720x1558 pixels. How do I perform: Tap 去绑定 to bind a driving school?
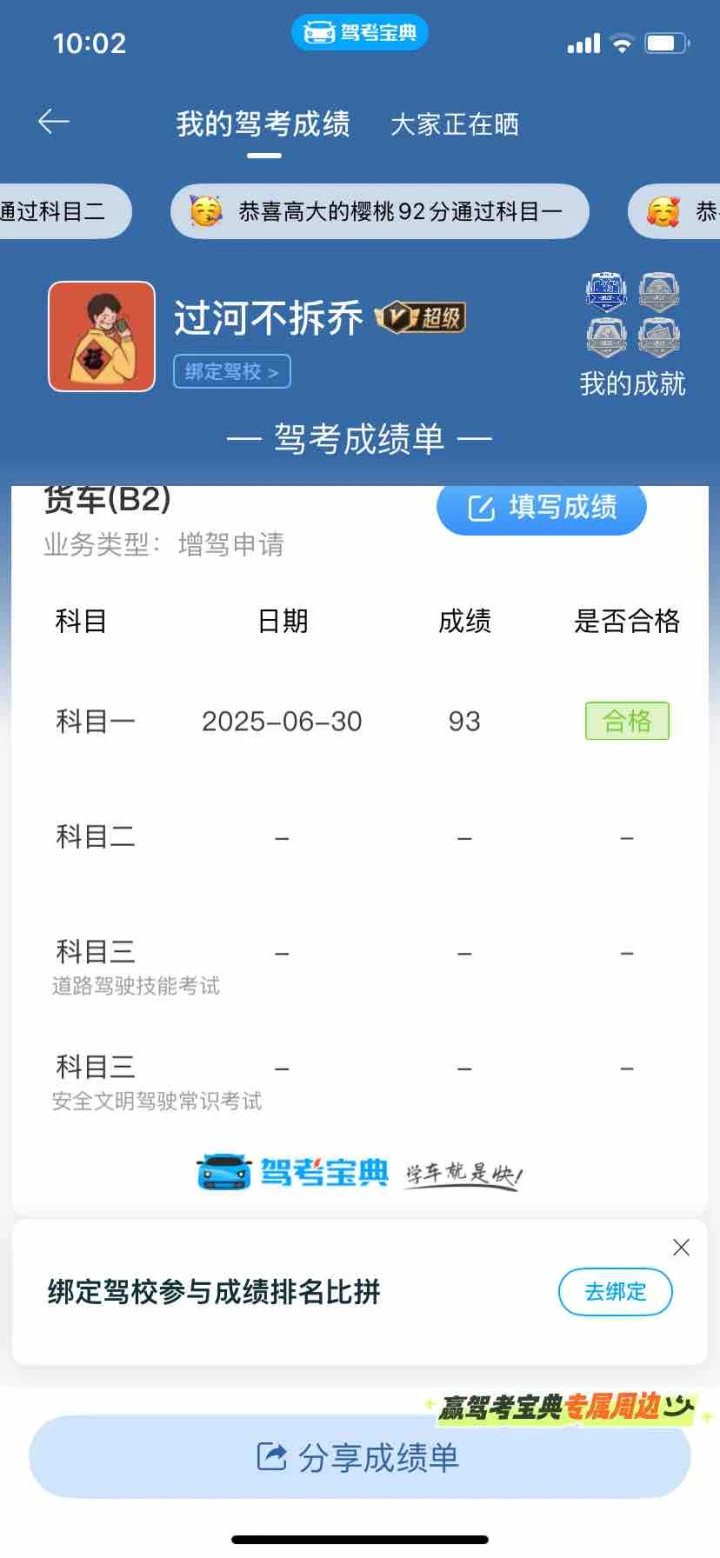(615, 1292)
